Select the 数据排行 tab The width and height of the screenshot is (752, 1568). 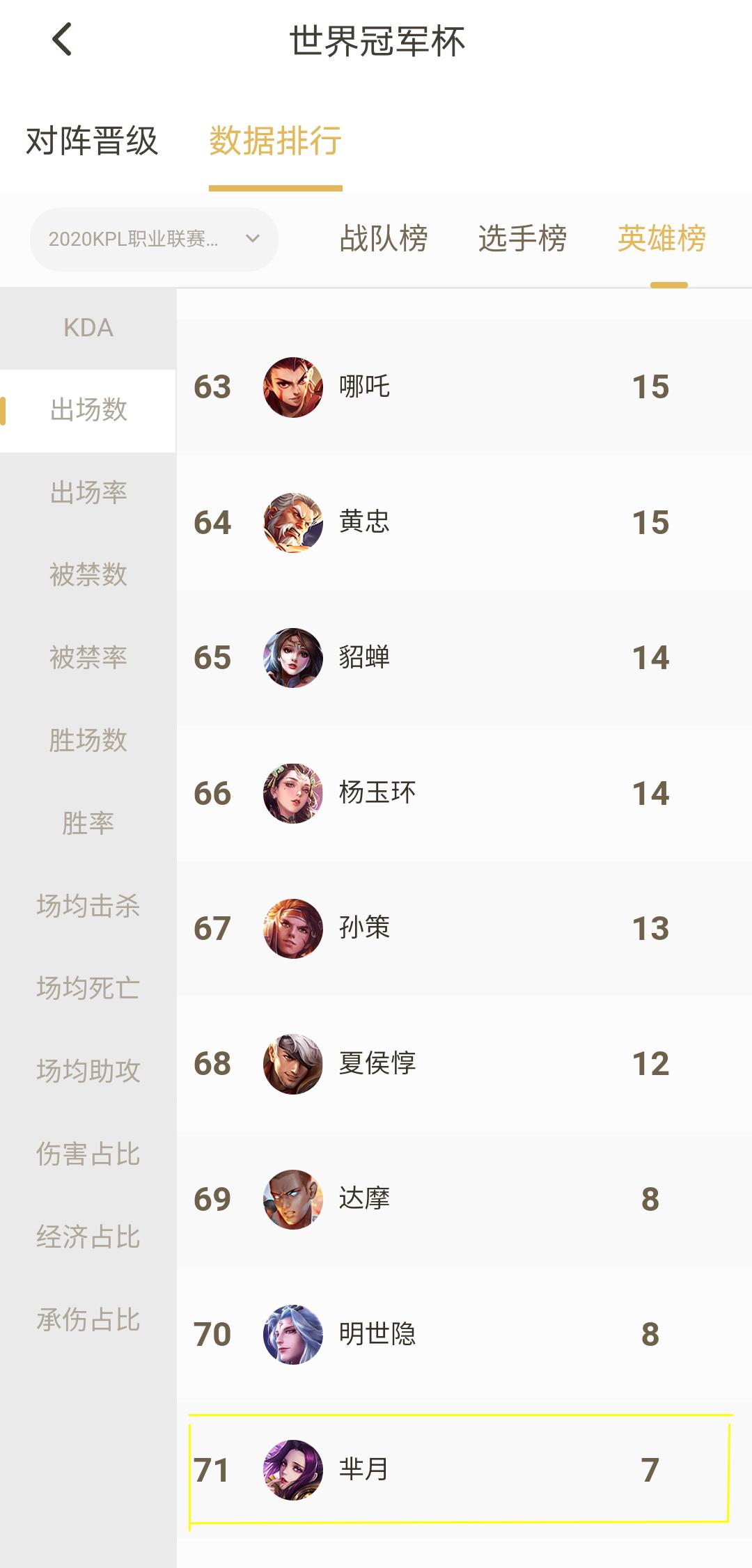pyautogui.click(x=275, y=141)
